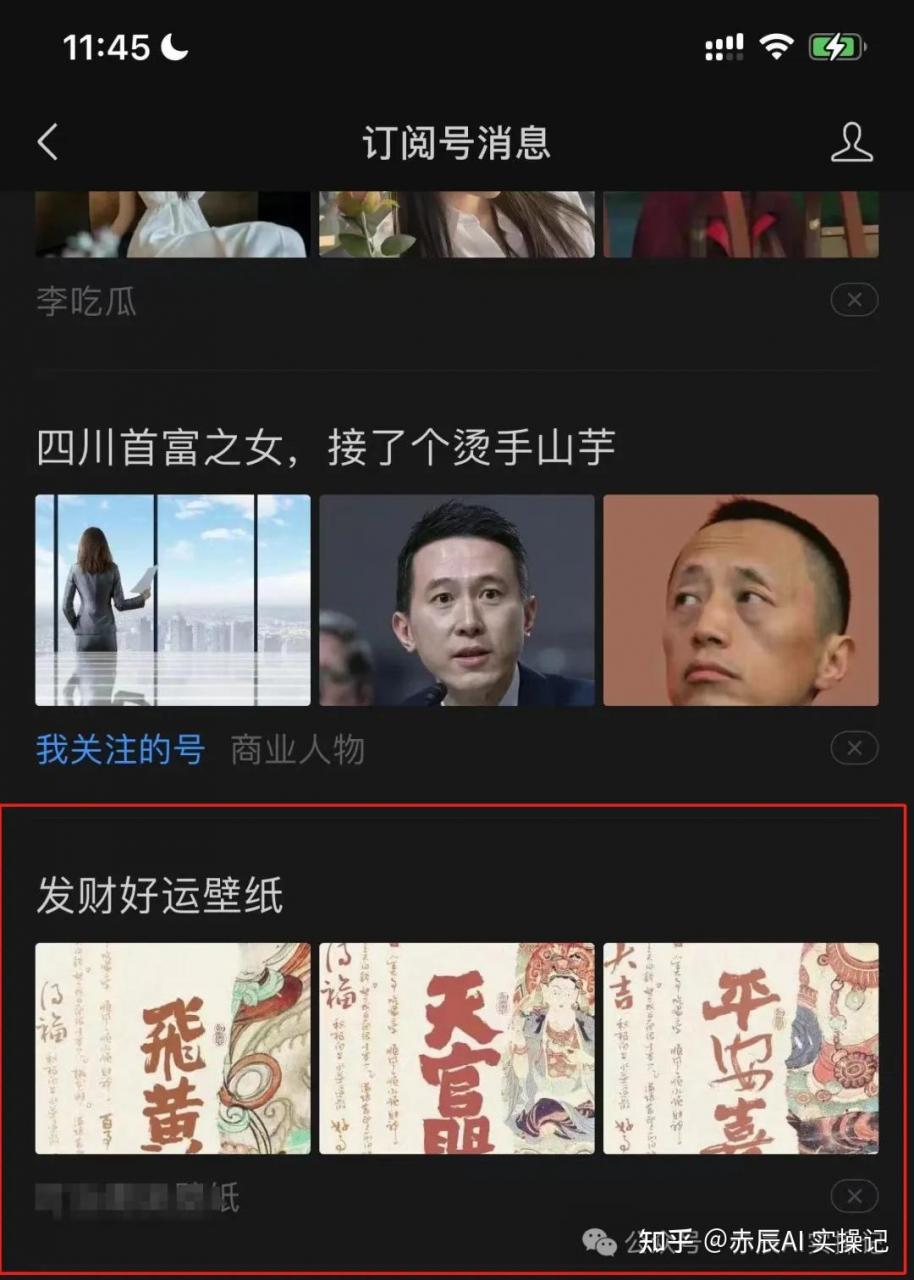The image size is (914, 1280).
Task: Go back from 订阅号消息
Action: (x=48, y=142)
